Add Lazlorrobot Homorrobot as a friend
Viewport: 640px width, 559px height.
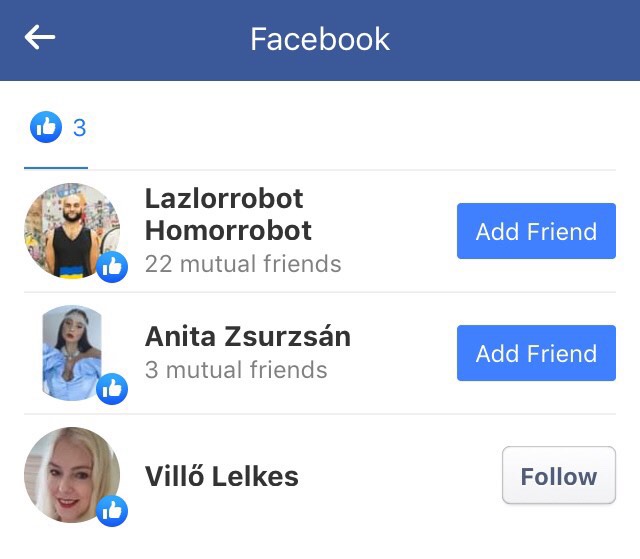coord(536,231)
